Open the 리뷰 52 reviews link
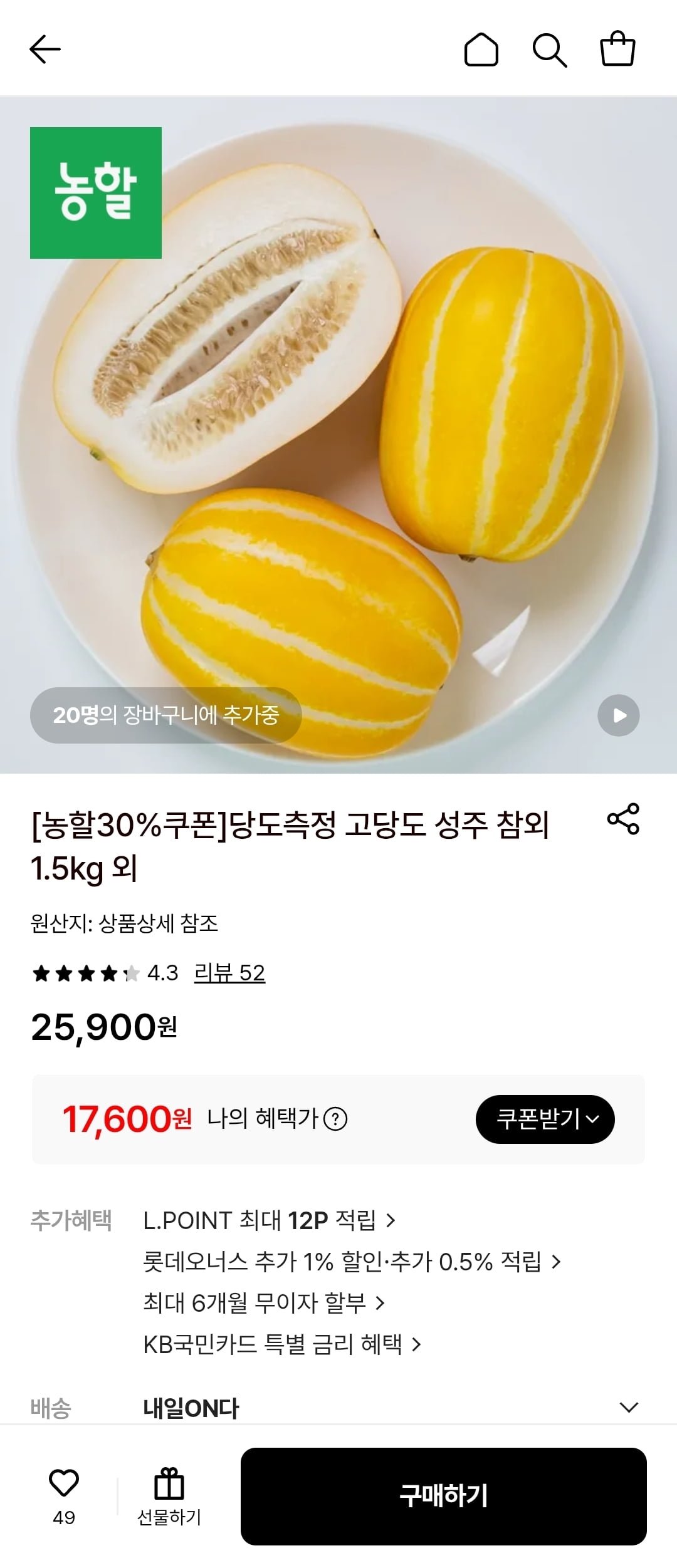This screenshot has height=1568, width=677. coord(229,973)
